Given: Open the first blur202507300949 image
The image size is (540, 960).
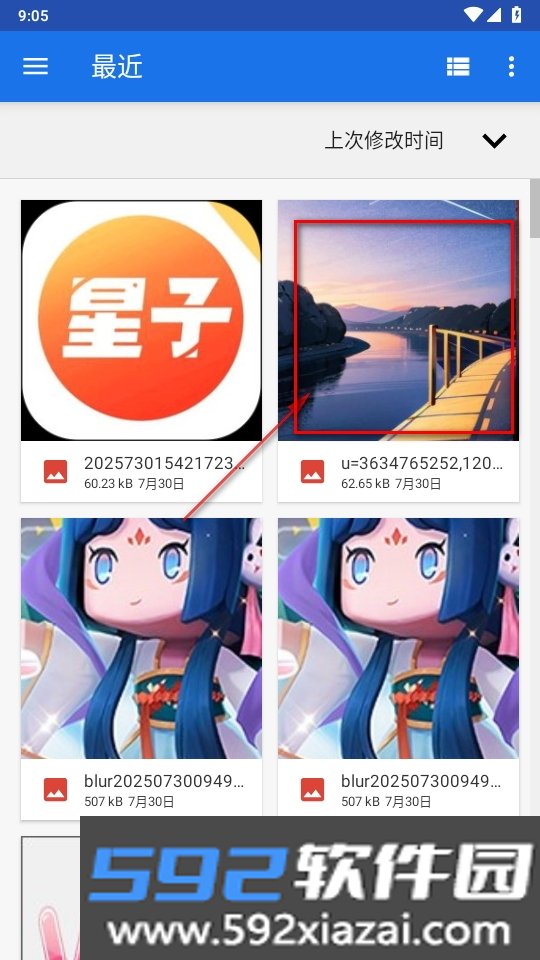Looking at the screenshot, I should pos(141,669).
